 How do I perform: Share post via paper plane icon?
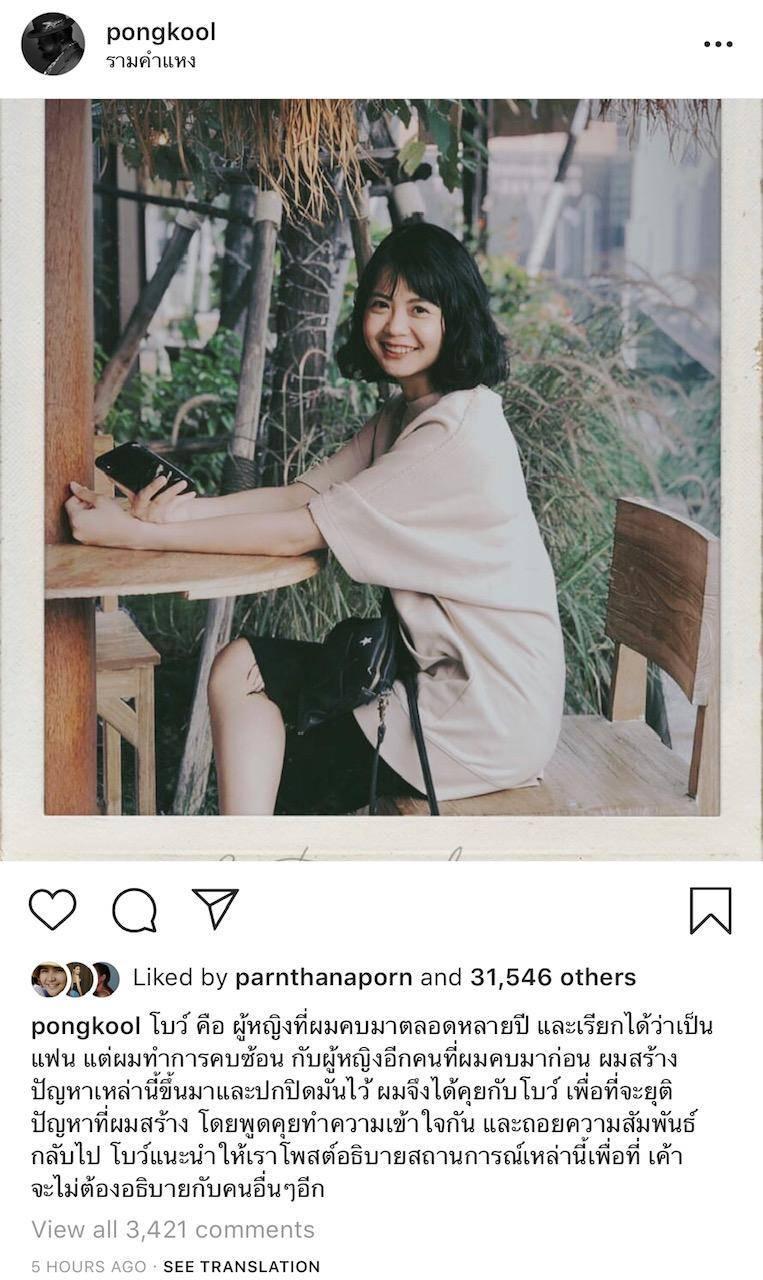tap(215, 909)
